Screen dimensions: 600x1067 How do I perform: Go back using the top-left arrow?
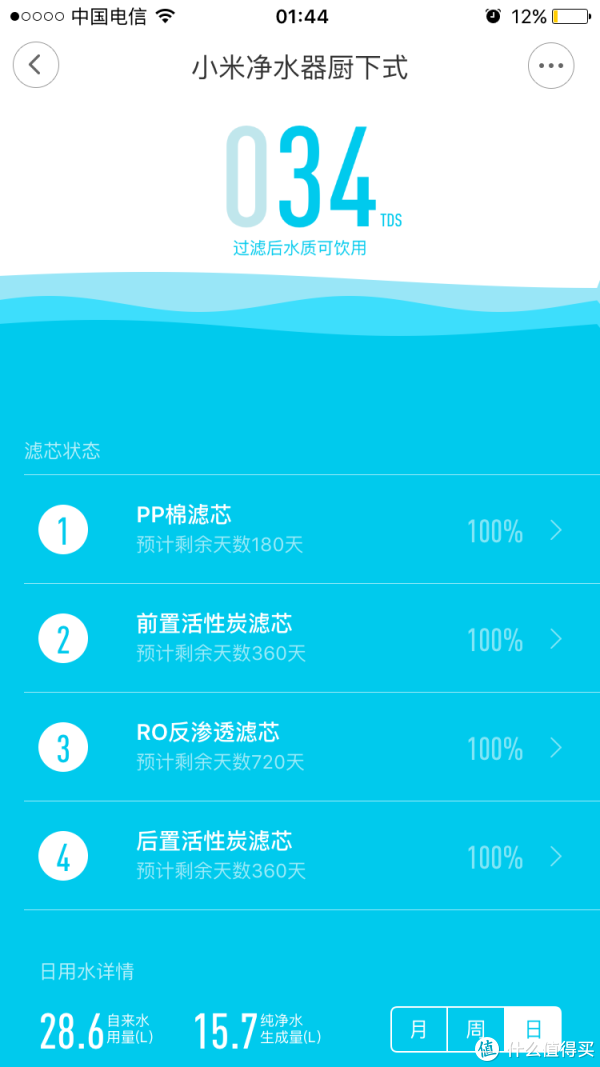point(35,65)
